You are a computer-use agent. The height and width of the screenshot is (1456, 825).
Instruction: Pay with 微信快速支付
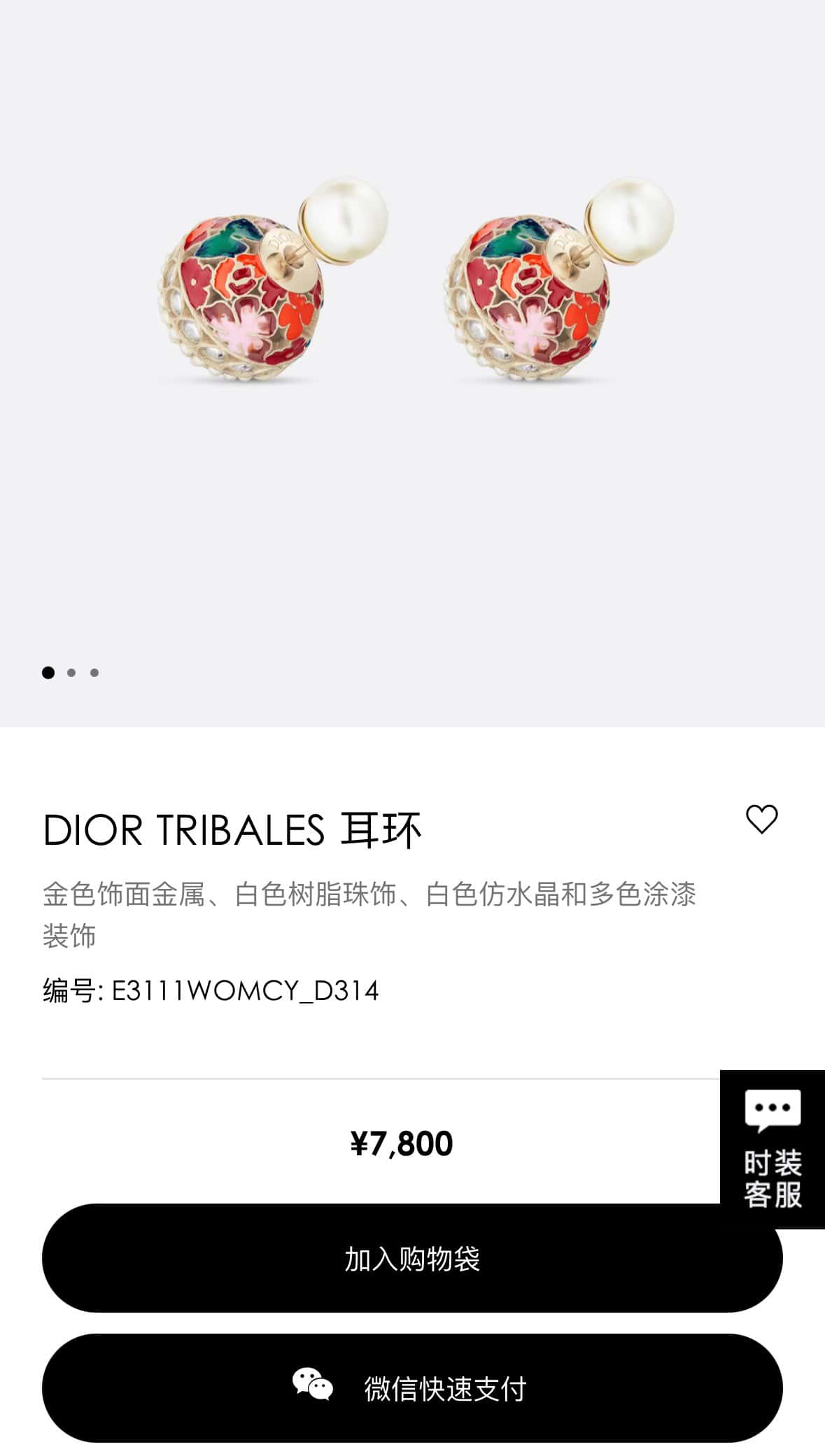click(x=412, y=1387)
